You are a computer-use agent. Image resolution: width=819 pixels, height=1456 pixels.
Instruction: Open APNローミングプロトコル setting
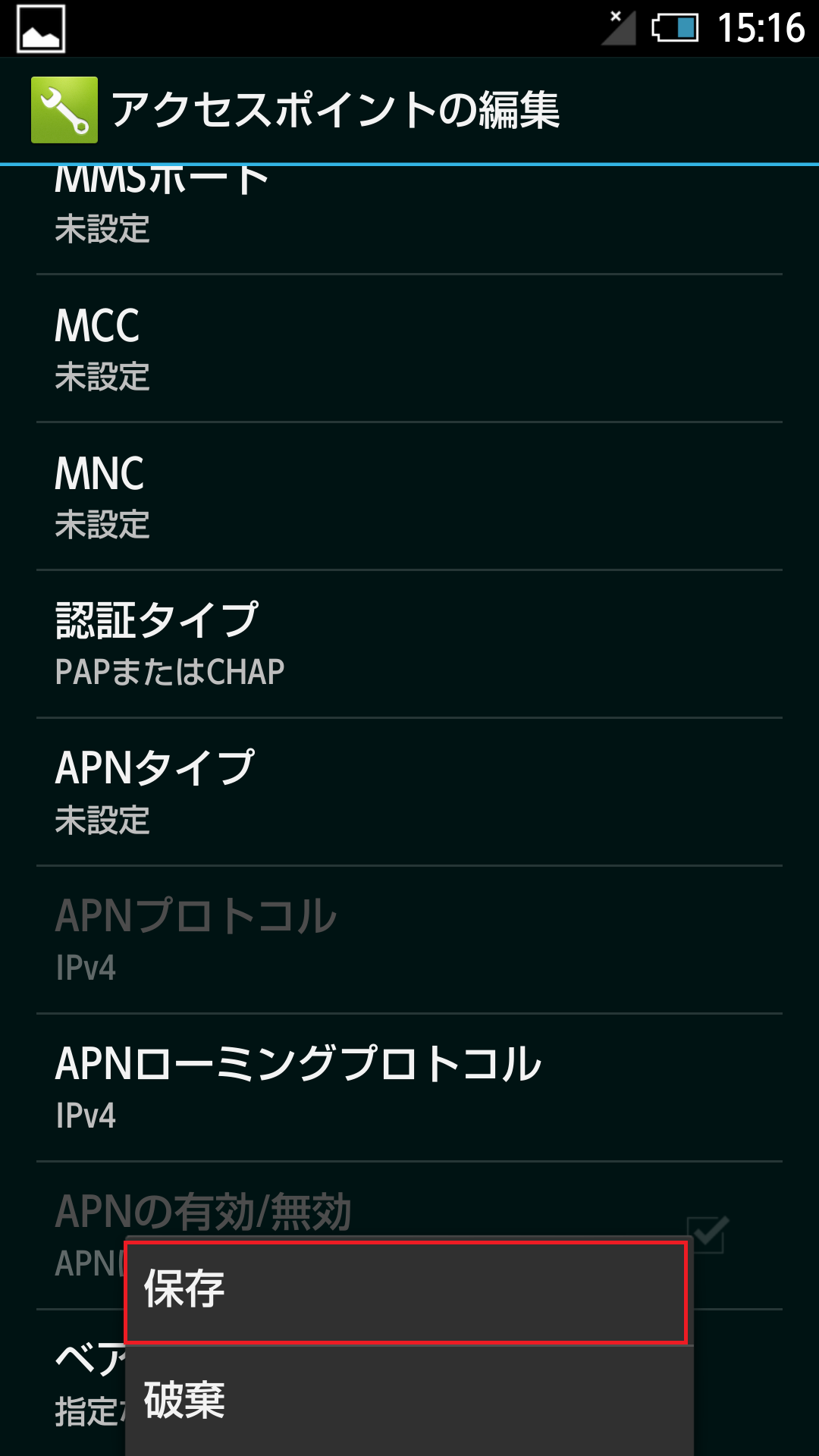[409, 1088]
